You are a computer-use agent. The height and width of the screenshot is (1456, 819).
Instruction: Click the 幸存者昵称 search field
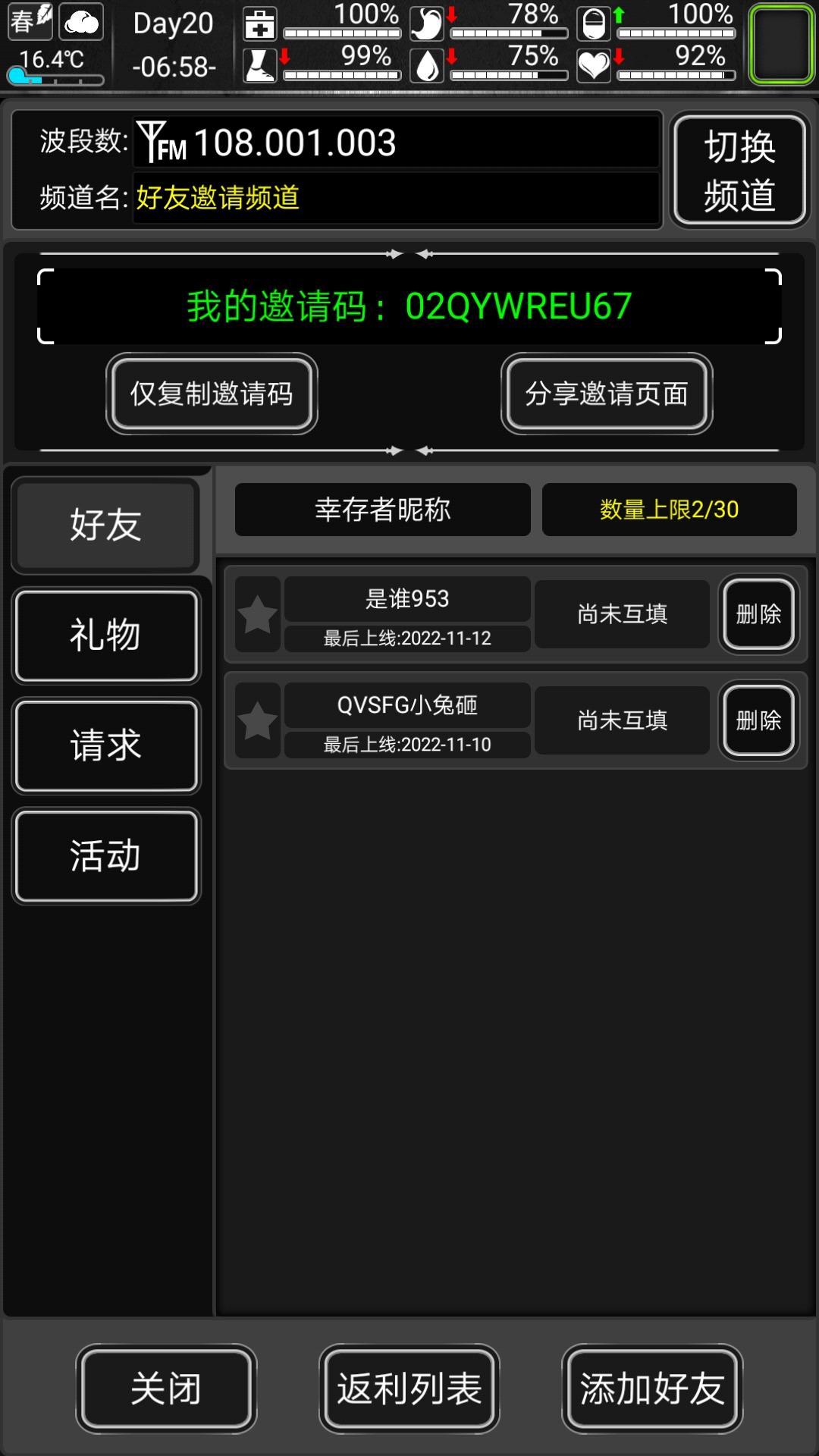[x=381, y=510]
